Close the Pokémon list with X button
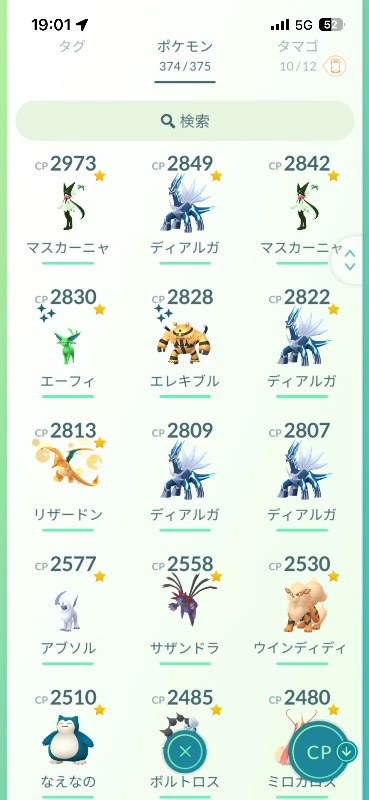The width and height of the screenshot is (369, 800). [185, 751]
